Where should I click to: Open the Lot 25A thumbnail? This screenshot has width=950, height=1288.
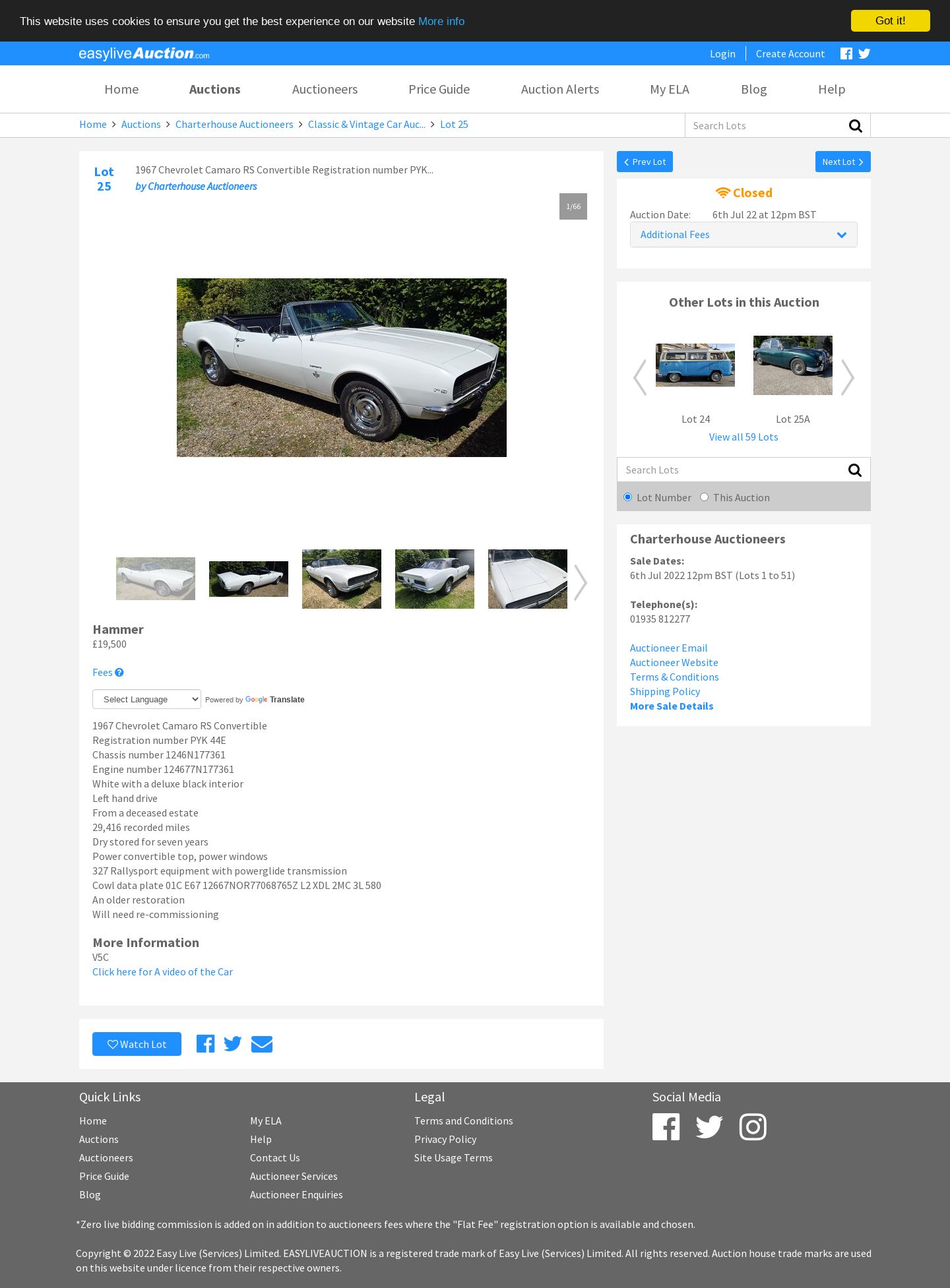(x=792, y=365)
